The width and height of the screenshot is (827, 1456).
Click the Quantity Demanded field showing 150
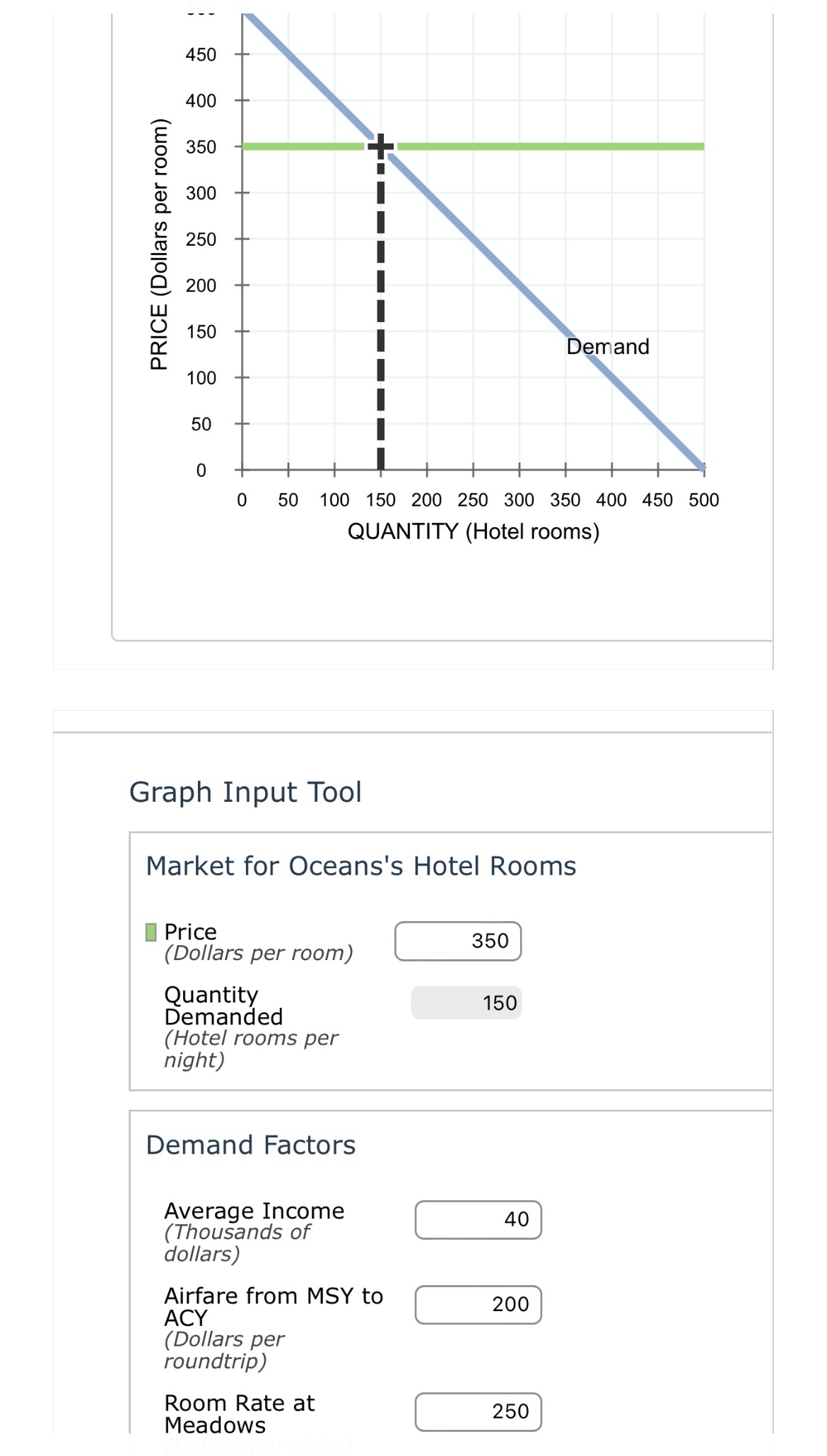(x=467, y=1002)
